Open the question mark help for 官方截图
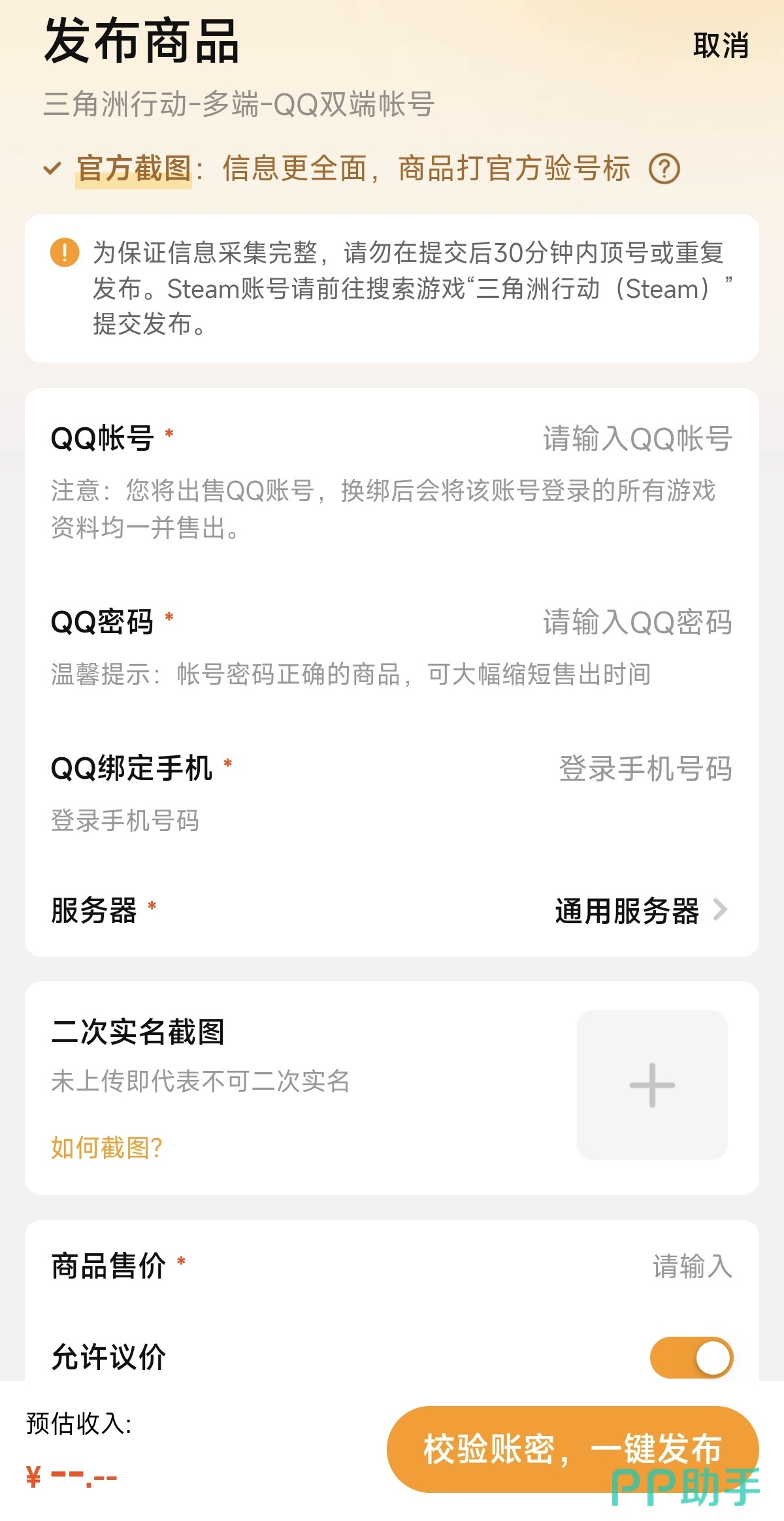Viewport: 784px width, 1521px height. click(x=664, y=169)
